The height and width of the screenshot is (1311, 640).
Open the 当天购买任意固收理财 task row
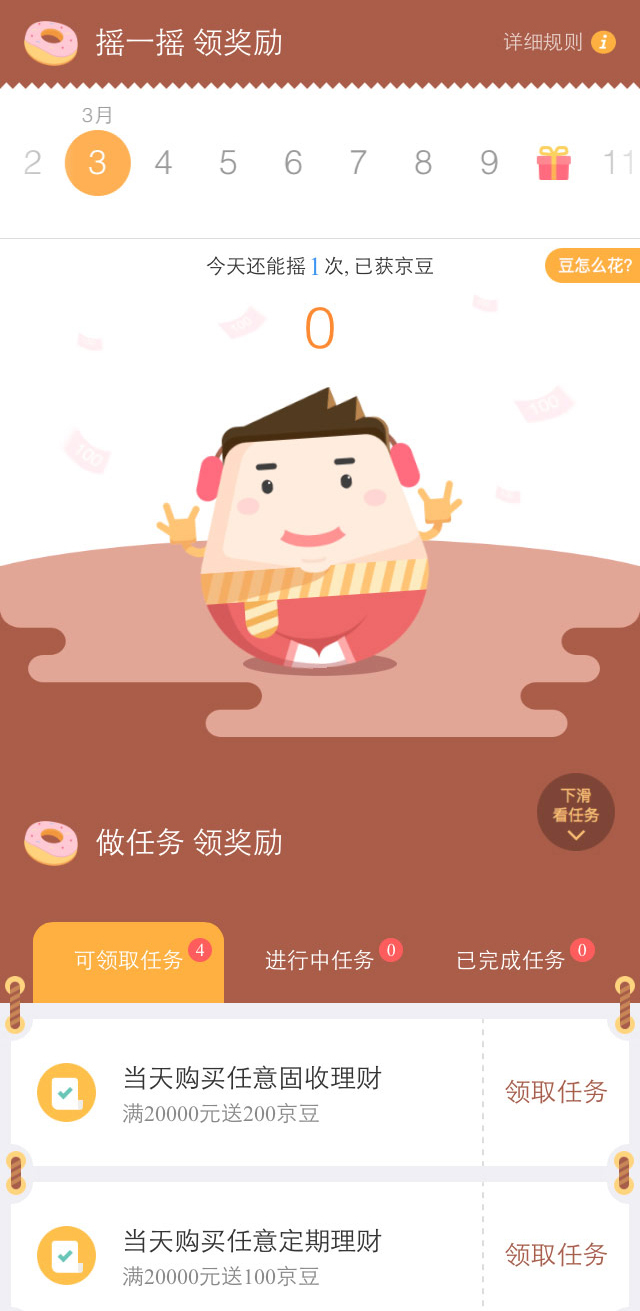click(252, 1092)
